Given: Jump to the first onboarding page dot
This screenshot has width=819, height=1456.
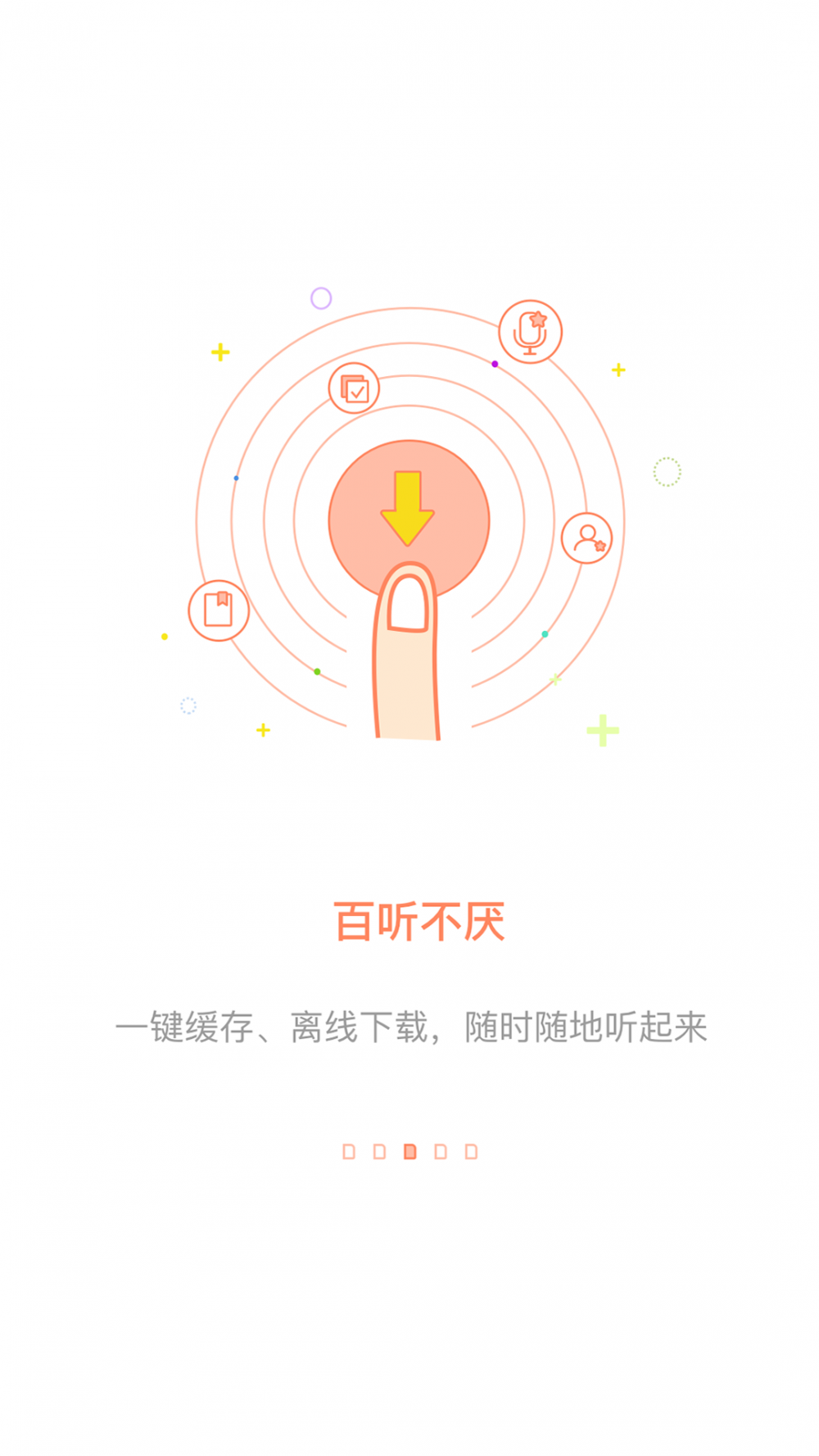Looking at the screenshot, I should tap(349, 1151).
